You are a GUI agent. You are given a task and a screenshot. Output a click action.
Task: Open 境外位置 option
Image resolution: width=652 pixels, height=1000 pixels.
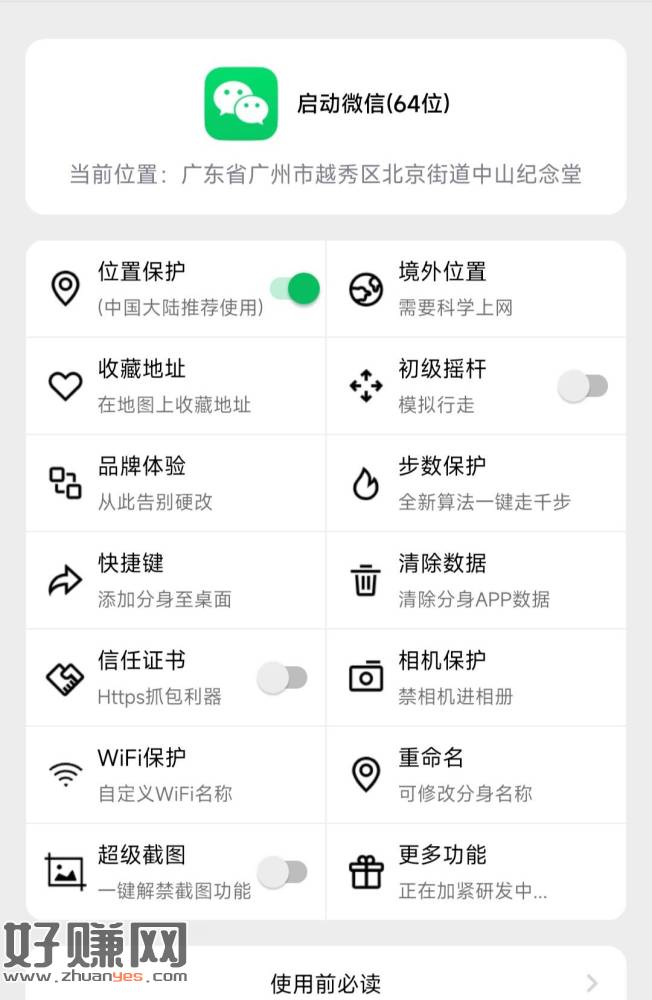pos(476,288)
